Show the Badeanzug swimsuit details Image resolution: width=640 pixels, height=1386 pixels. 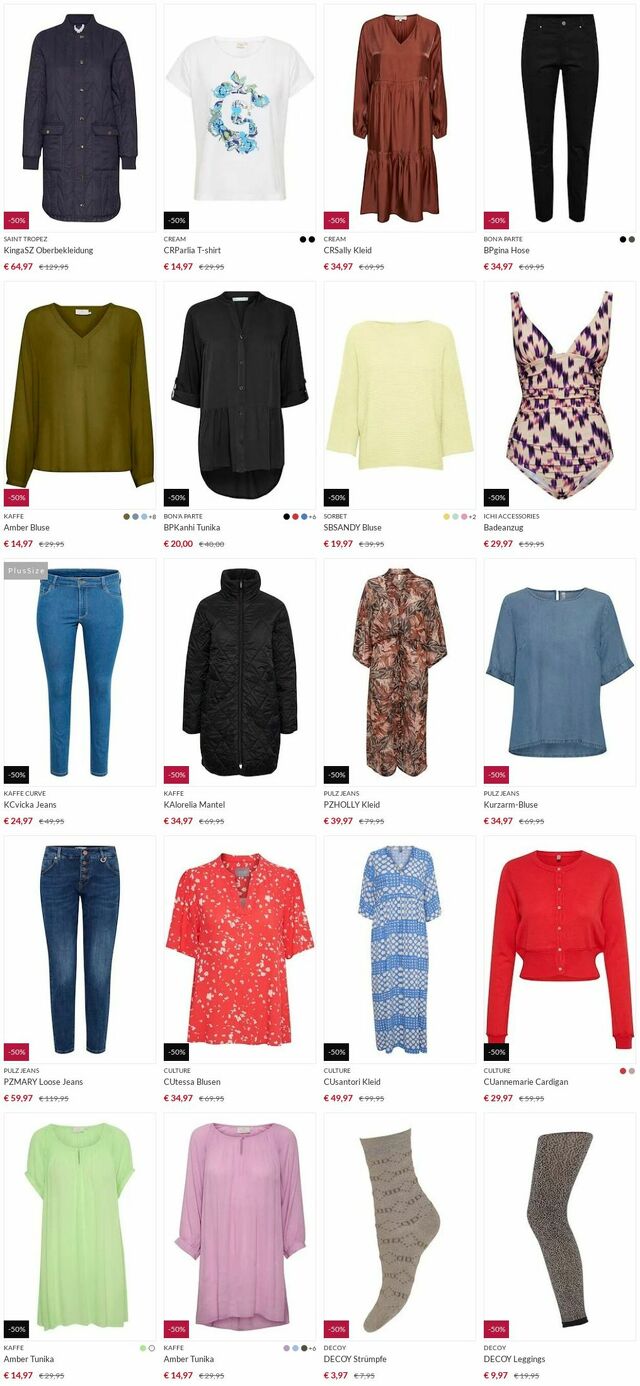tap(560, 394)
